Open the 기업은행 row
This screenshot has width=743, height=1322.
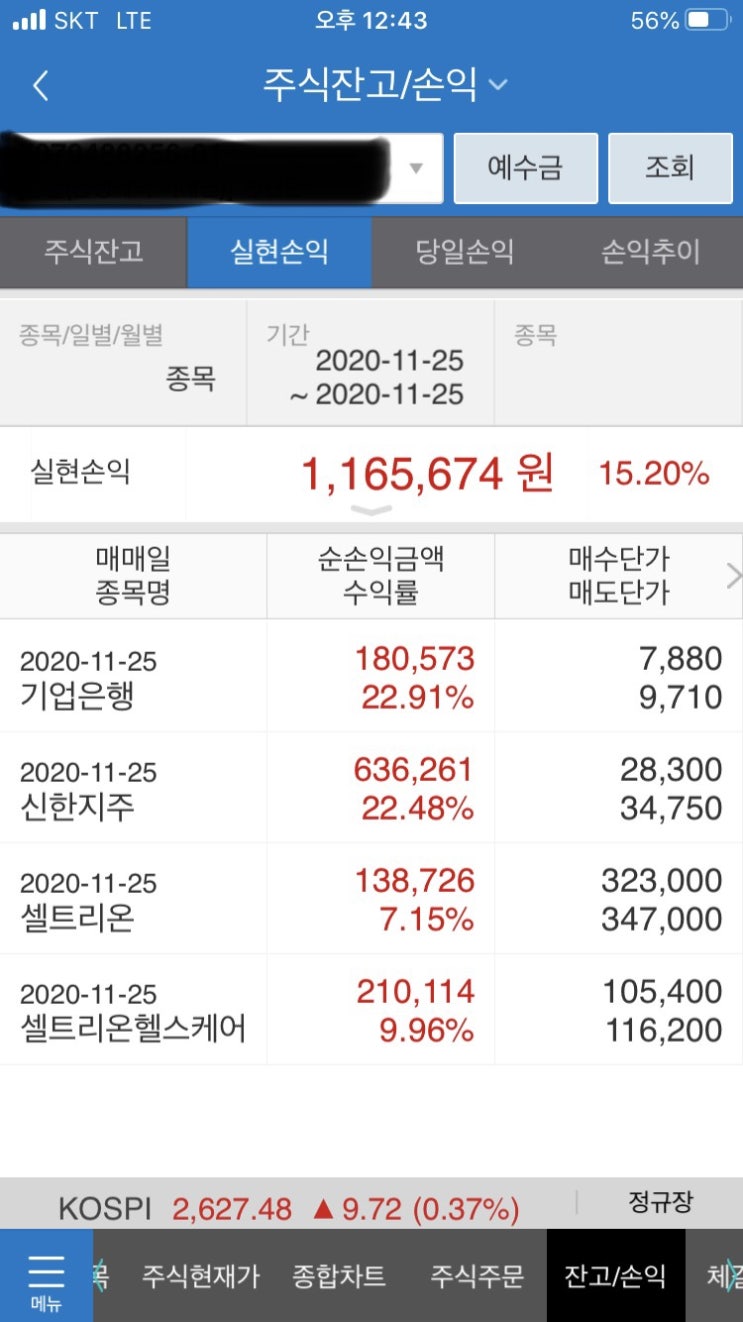click(x=371, y=677)
